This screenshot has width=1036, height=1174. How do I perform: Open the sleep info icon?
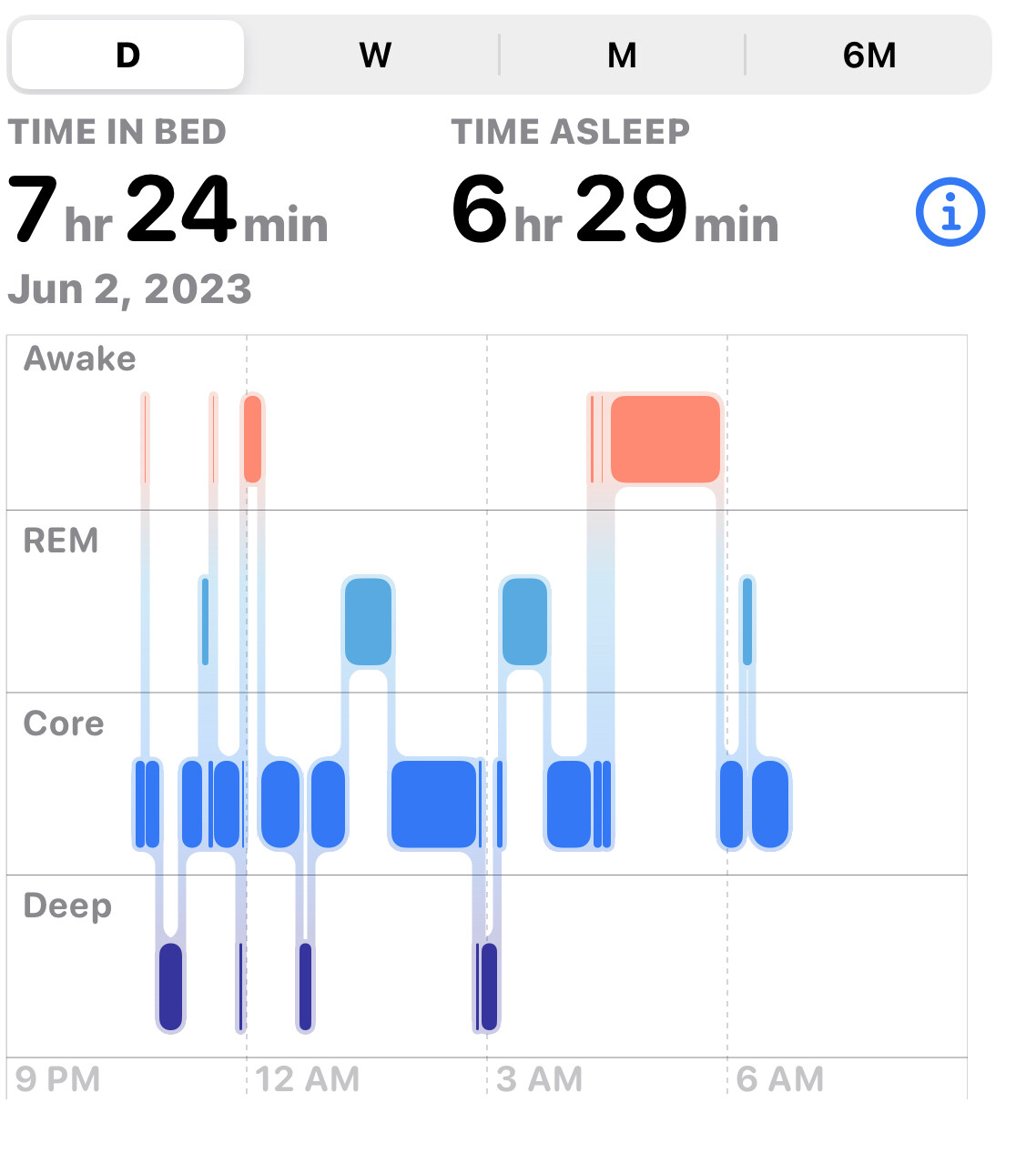(x=950, y=212)
